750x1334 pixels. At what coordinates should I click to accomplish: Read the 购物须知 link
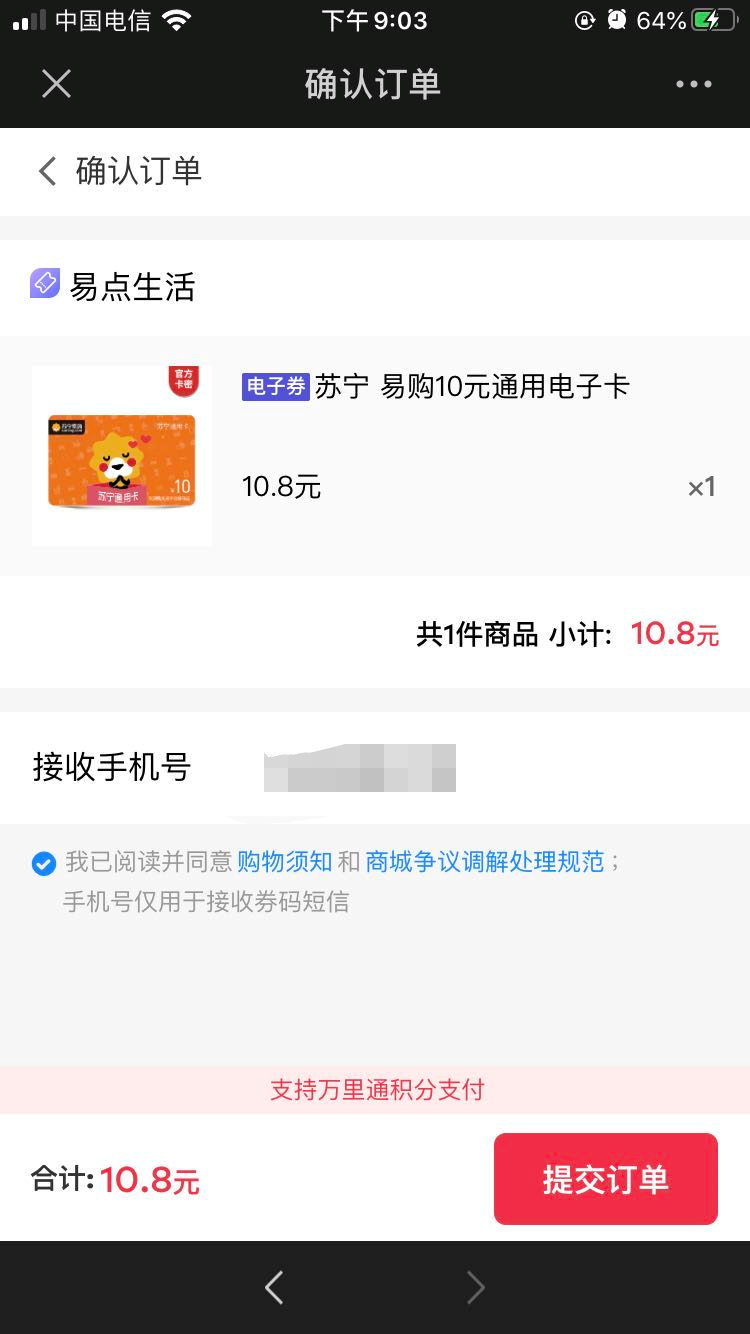tap(284, 861)
